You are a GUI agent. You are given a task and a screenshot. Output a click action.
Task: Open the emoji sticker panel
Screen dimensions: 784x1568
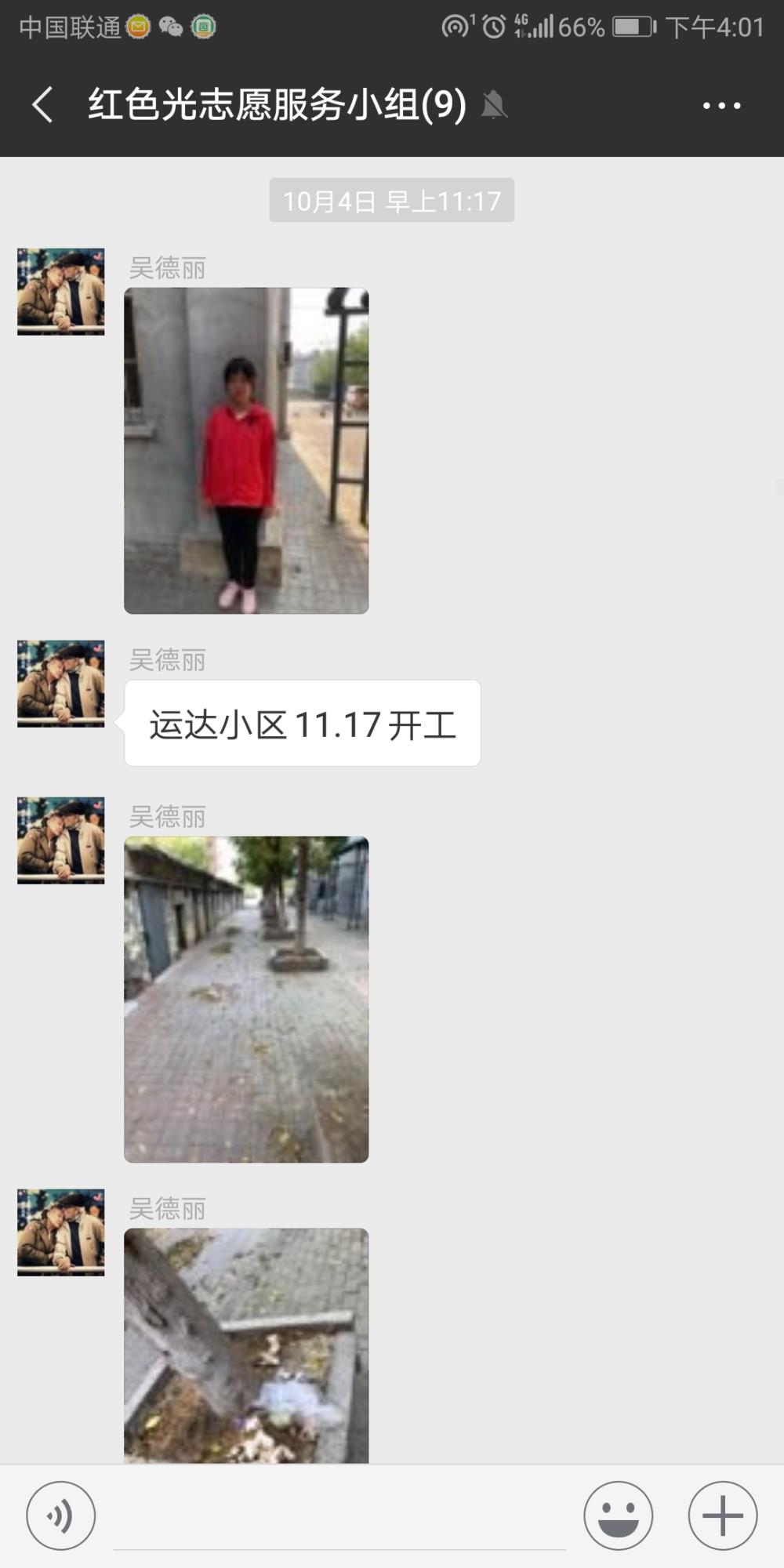point(618,1515)
